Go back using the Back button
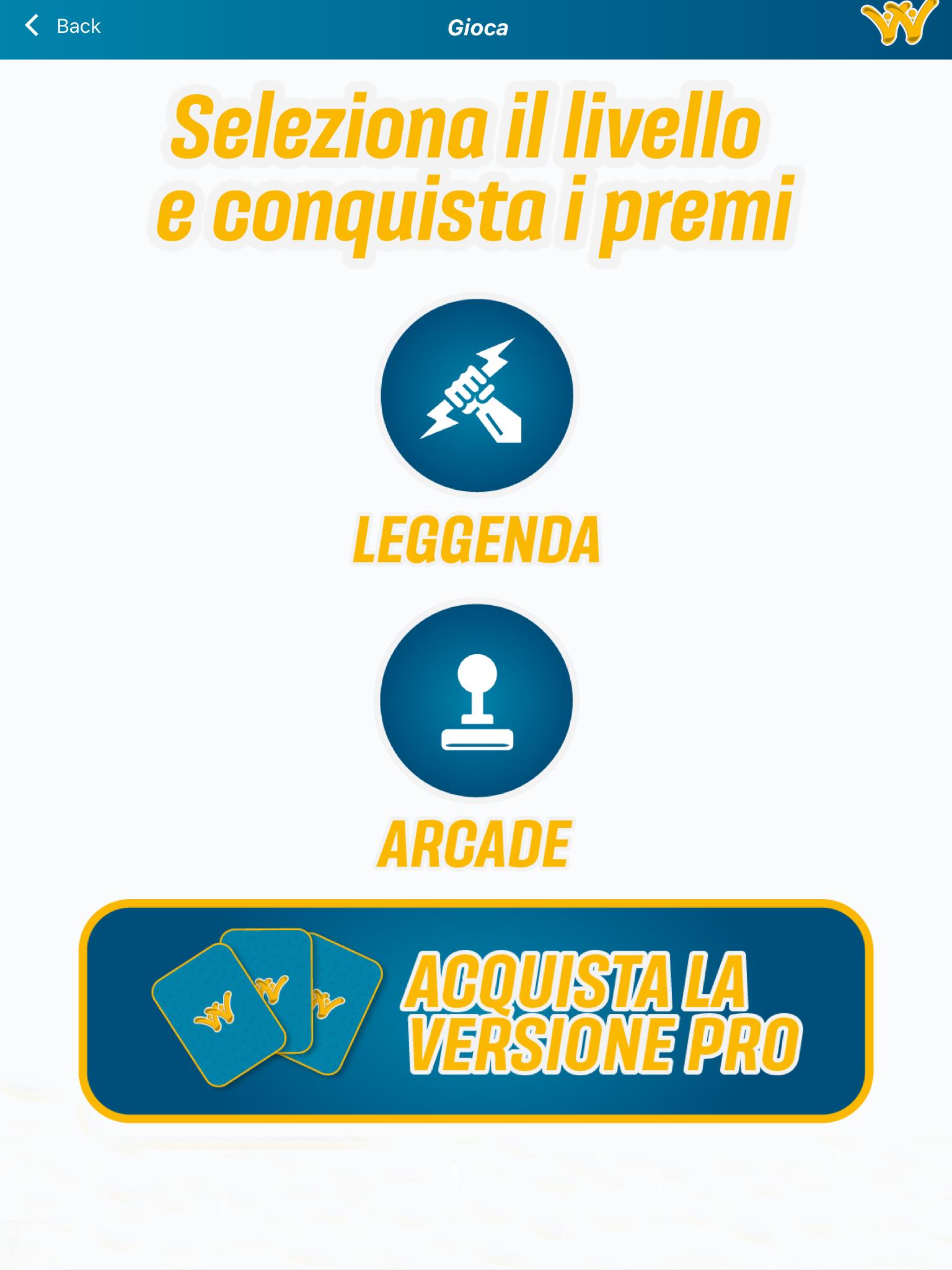Screen dimensions: 952x1270 pyautogui.click(x=62, y=26)
